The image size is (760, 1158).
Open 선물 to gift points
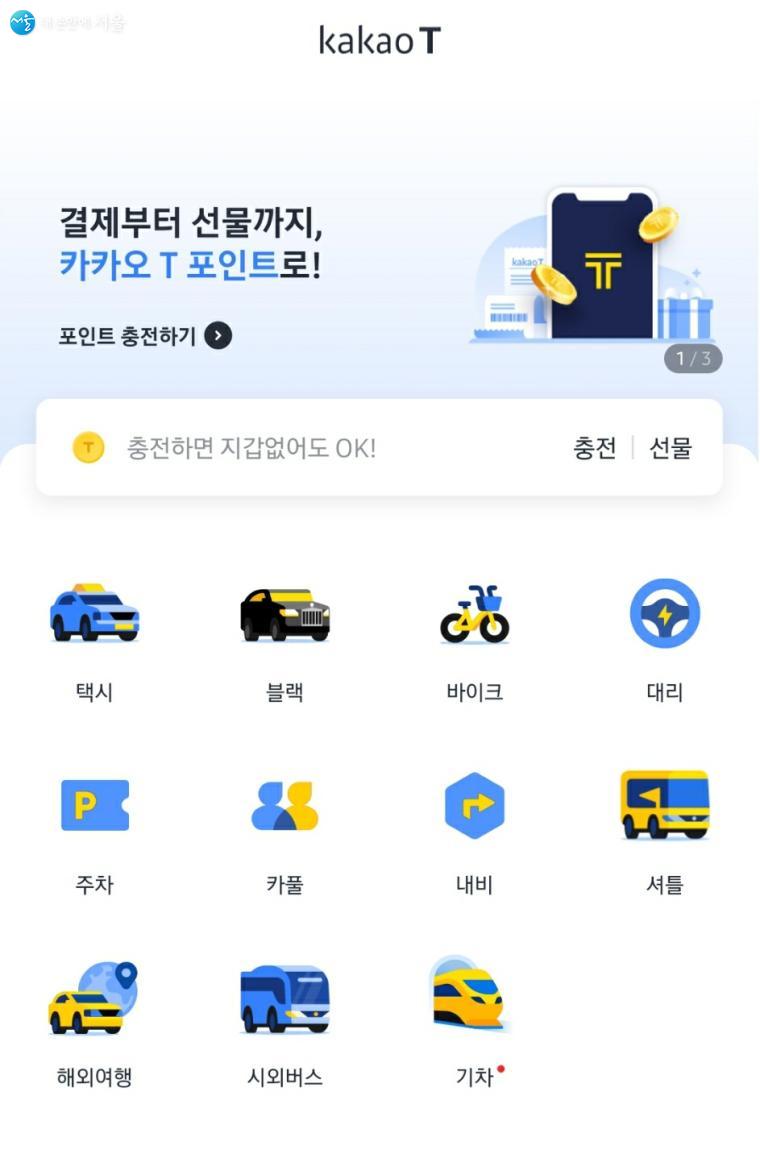tap(670, 448)
